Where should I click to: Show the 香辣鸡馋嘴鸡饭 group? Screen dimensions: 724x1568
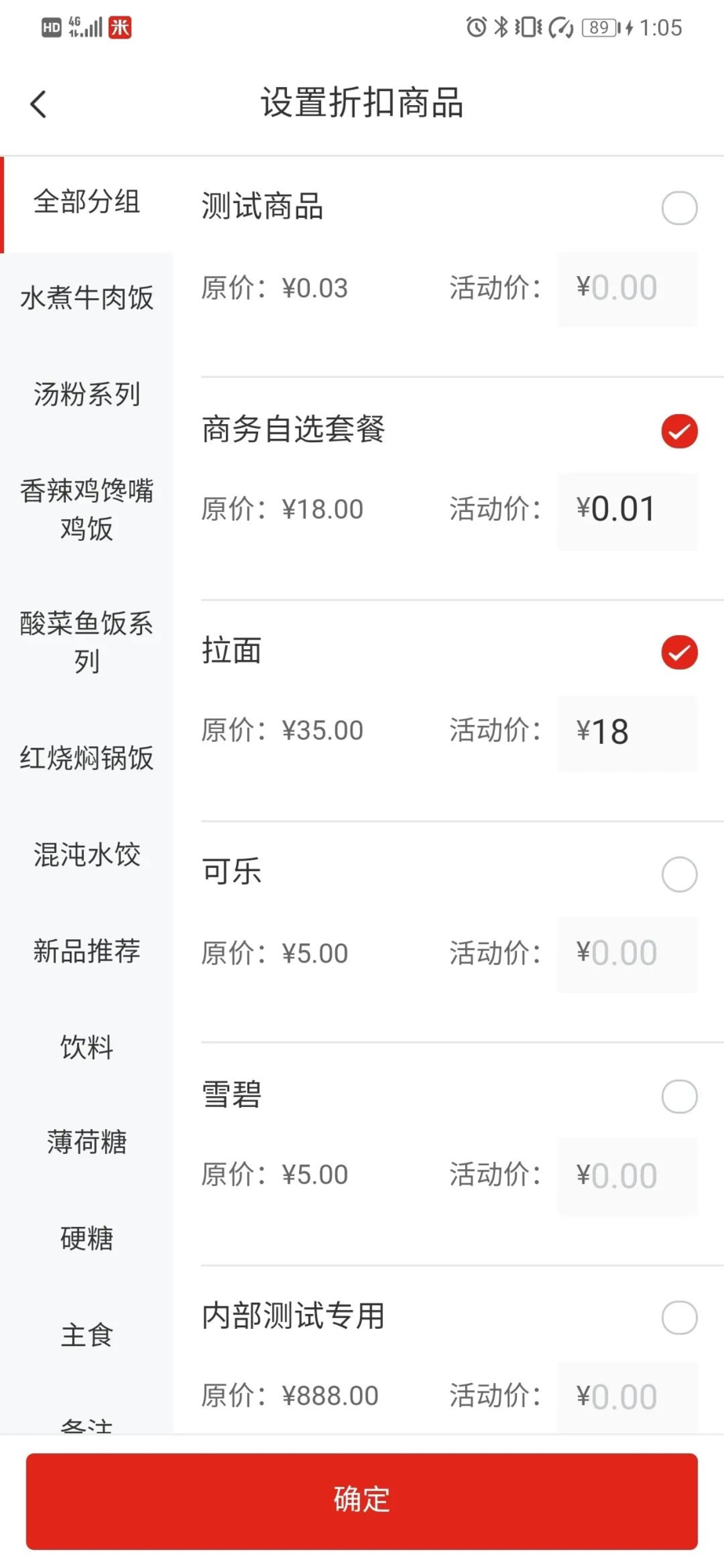[x=86, y=510]
